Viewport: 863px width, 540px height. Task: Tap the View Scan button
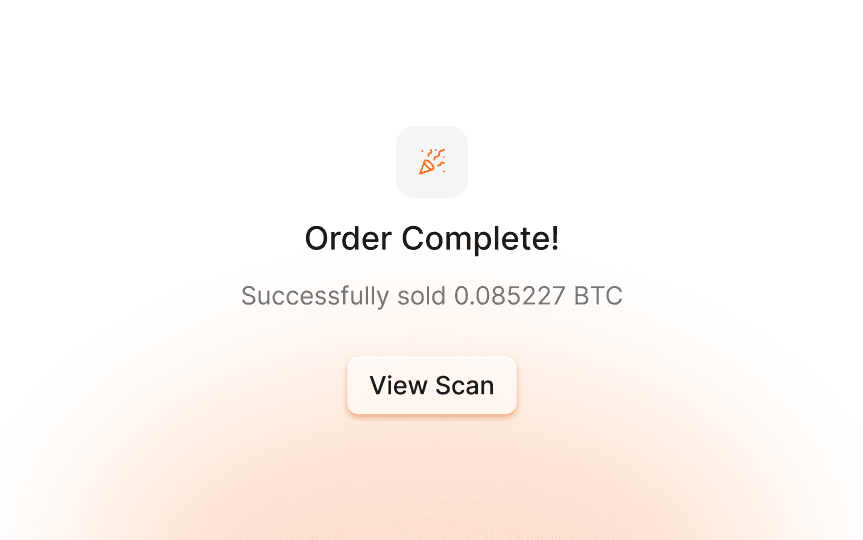point(431,385)
